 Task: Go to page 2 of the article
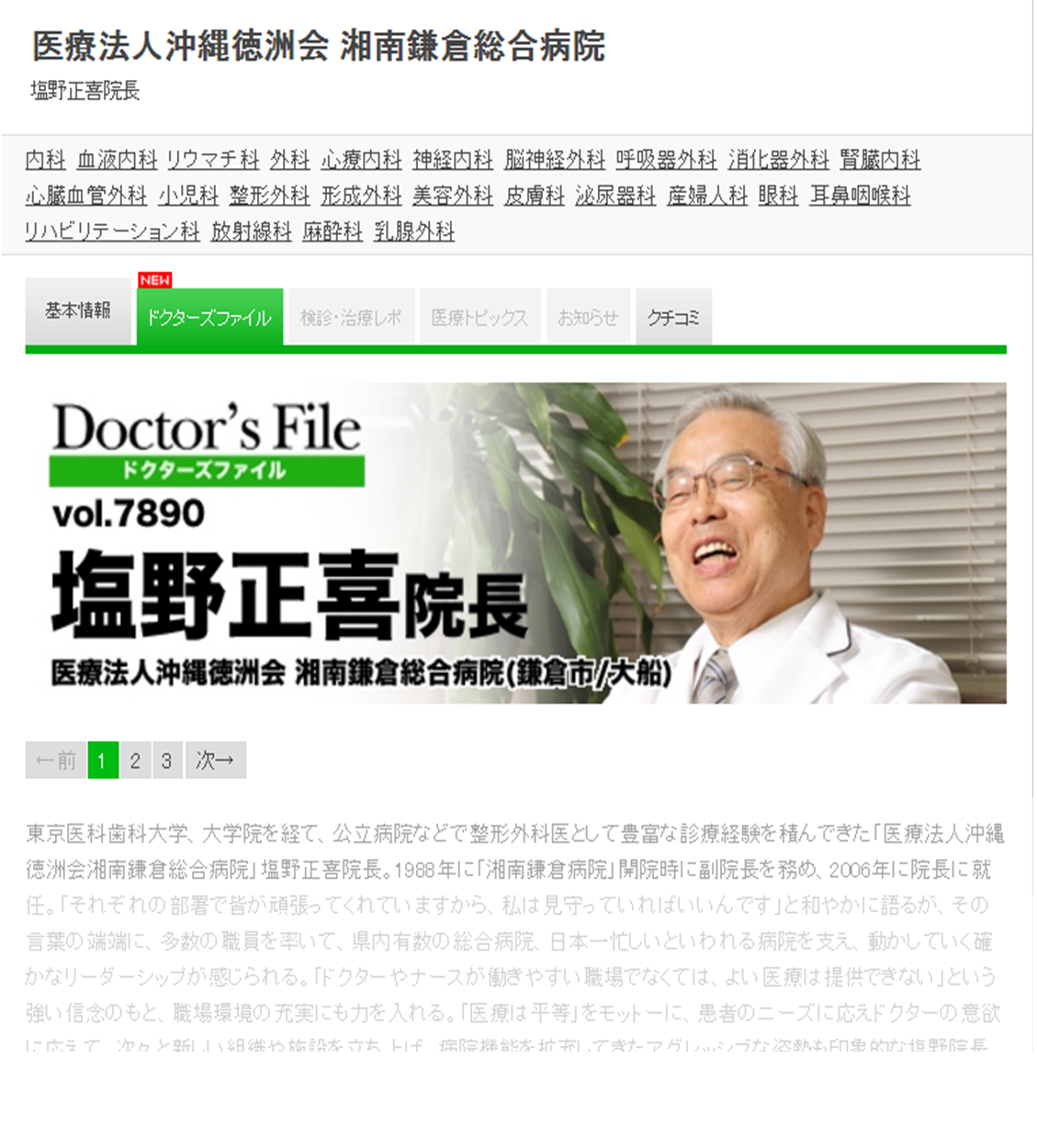pyautogui.click(x=135, y=760)
